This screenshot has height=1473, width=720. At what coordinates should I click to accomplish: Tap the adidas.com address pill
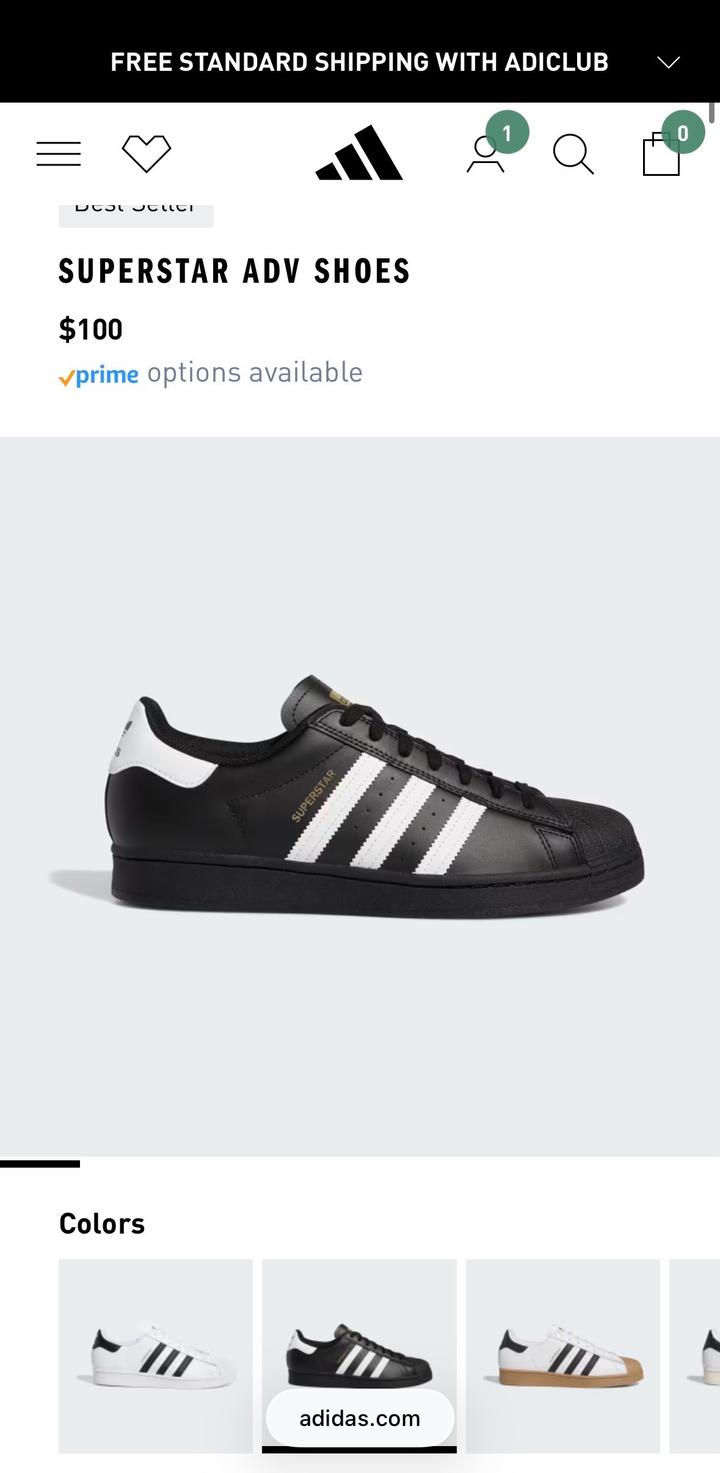[x=360, y=1418]
